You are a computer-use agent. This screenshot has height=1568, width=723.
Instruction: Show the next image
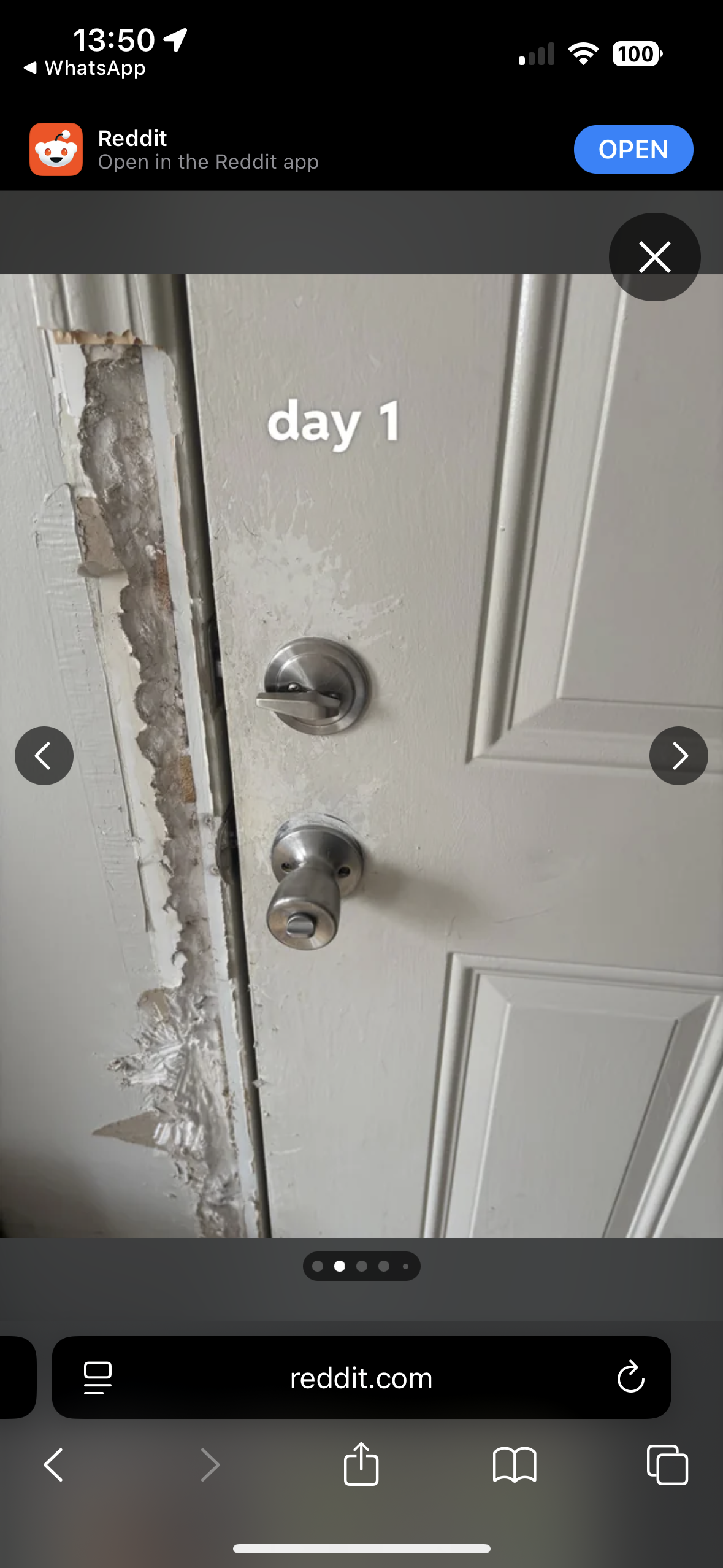click(x=678, y=756)
